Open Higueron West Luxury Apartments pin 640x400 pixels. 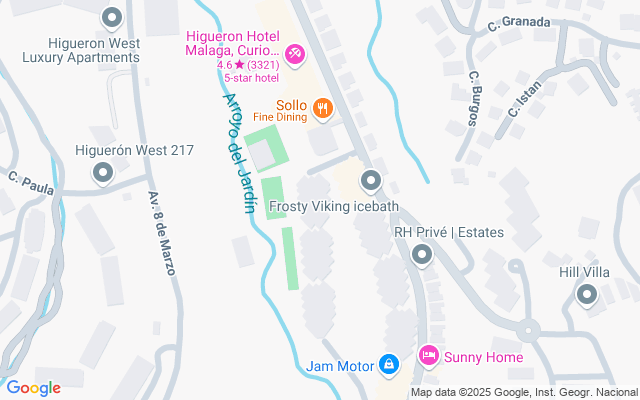click(113, 17)
